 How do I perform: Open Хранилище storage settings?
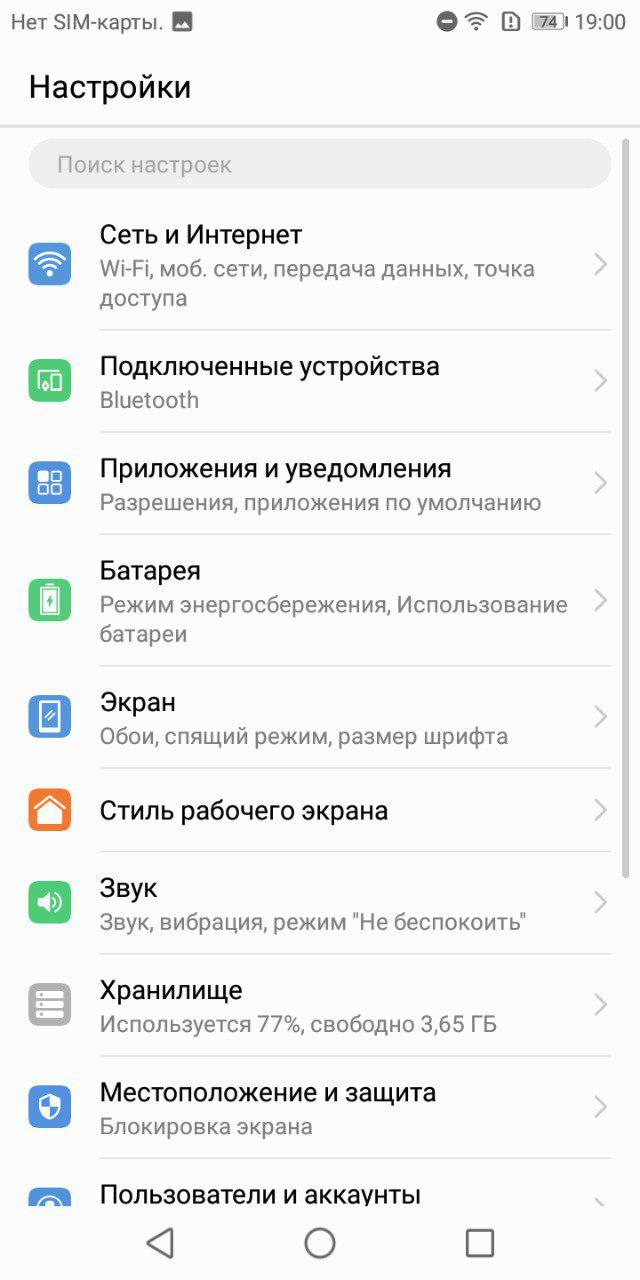point(320,1005)
